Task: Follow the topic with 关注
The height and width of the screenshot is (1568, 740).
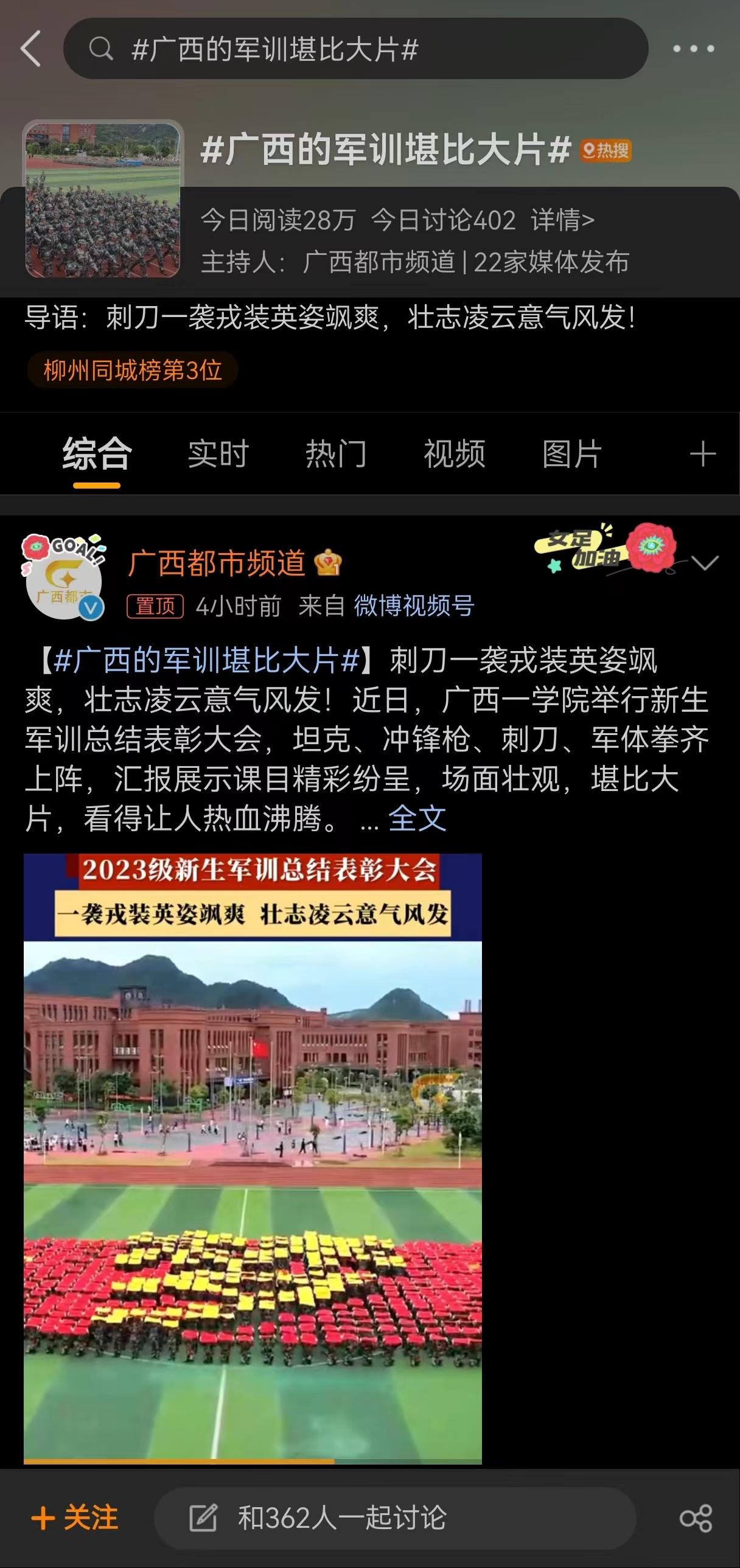Action: [75, 1517]
